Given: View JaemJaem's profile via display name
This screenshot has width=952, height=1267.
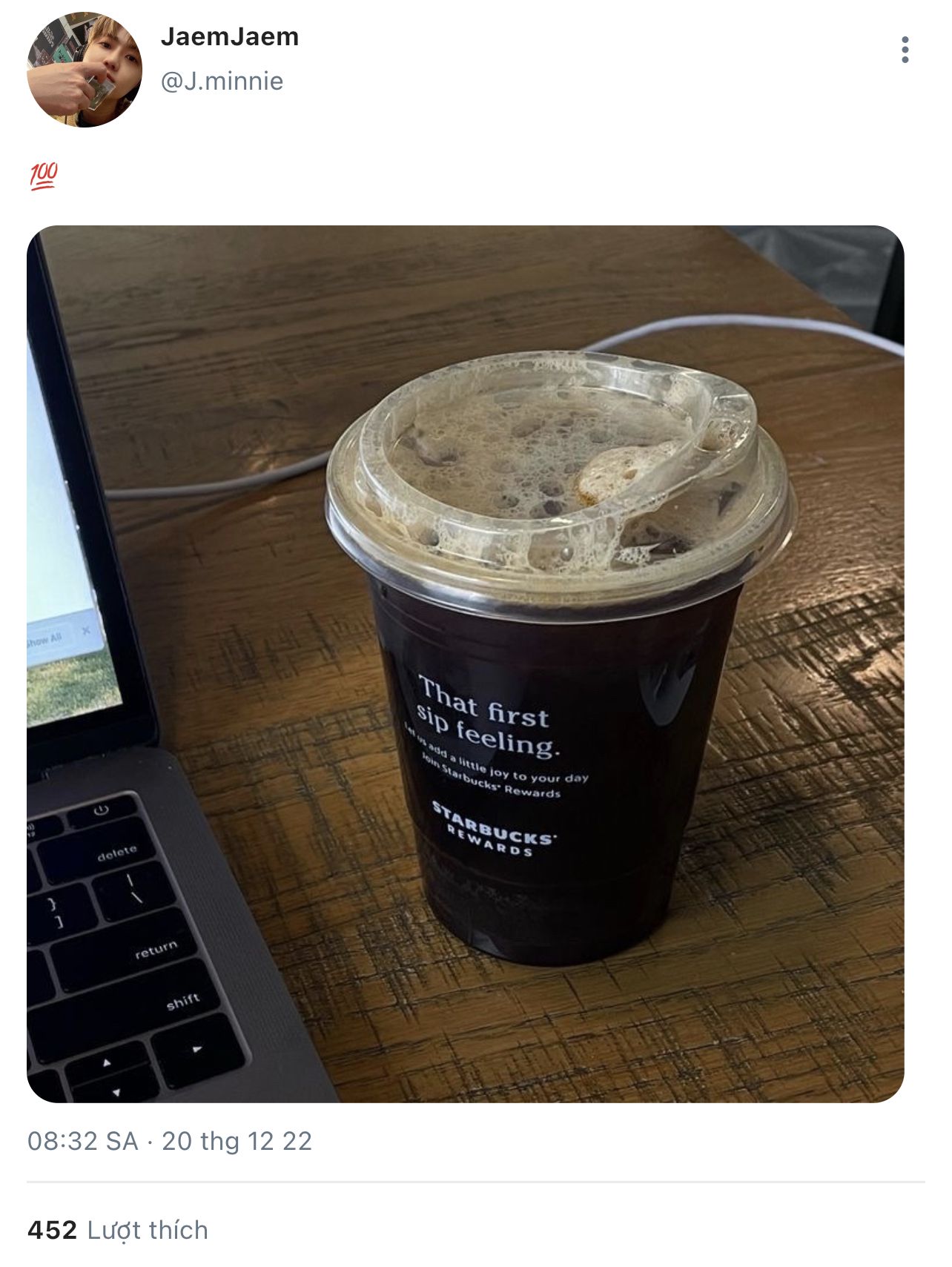Looking at the screenshot, I should [x=229, y=36].
